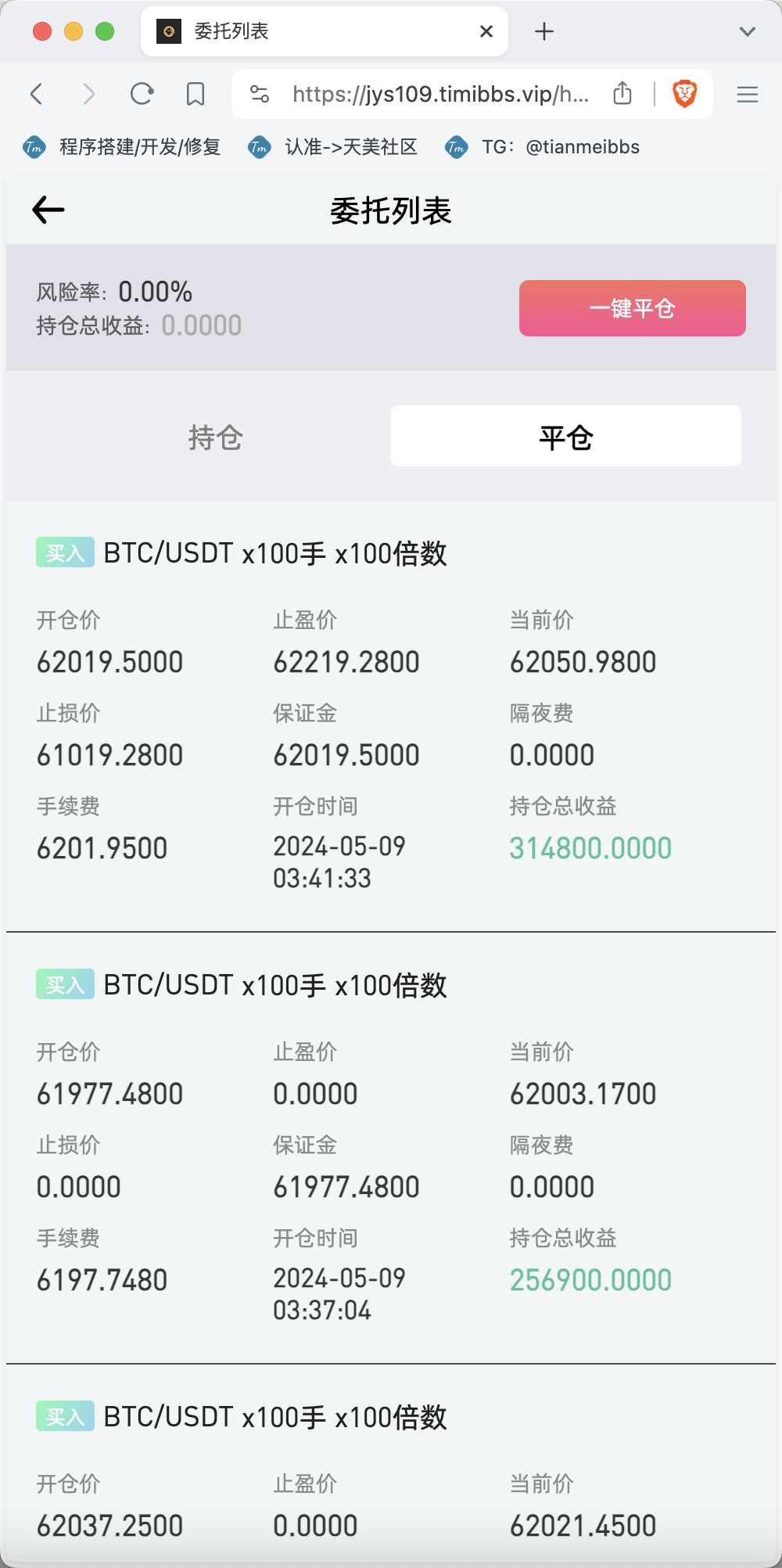Viewport: 782px width, 1568px height.
Task: Tap the 一键平仓 button
Action: [x=632, y=308]
